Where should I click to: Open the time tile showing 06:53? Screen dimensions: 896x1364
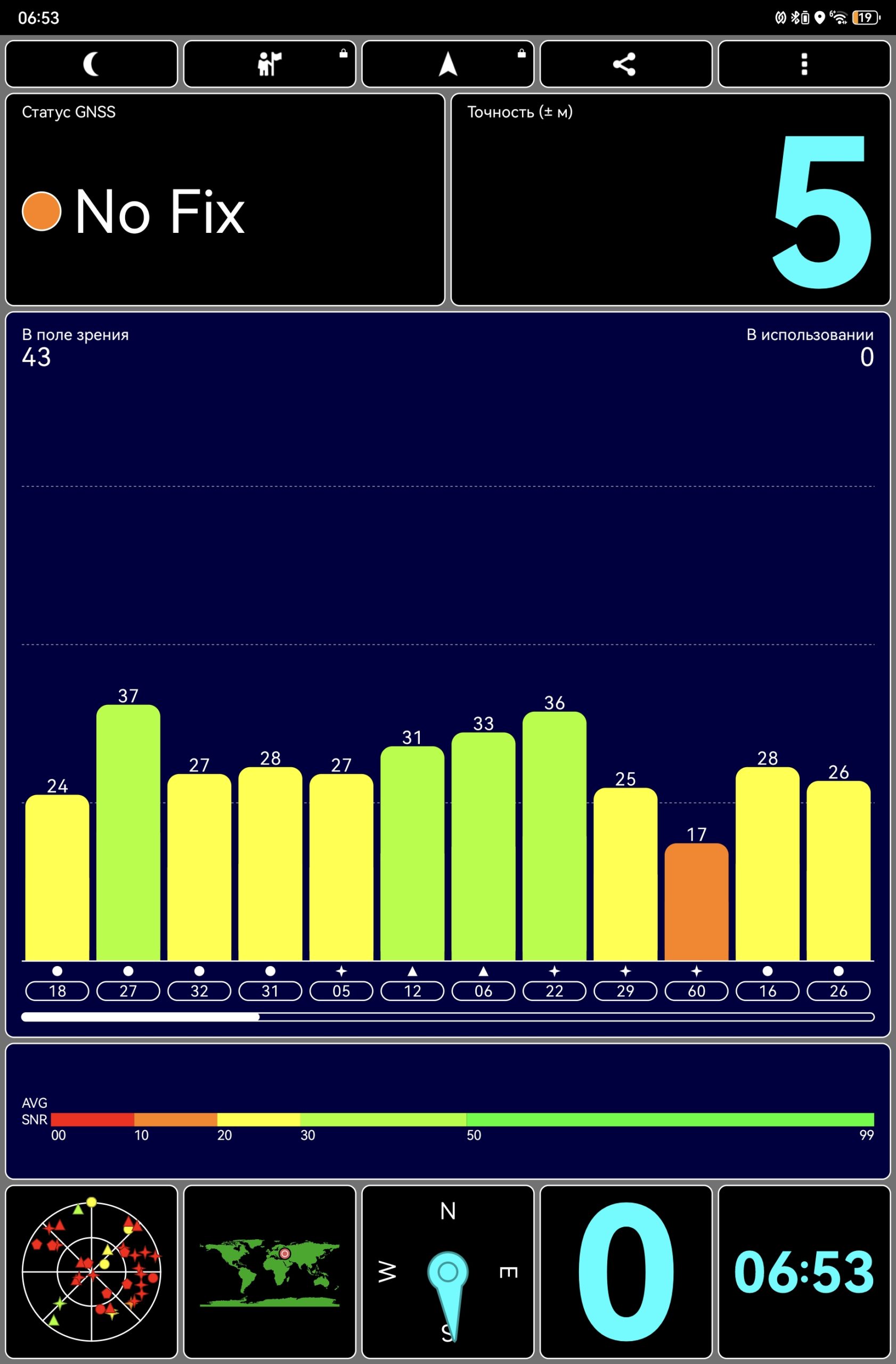click(804, 1272)
